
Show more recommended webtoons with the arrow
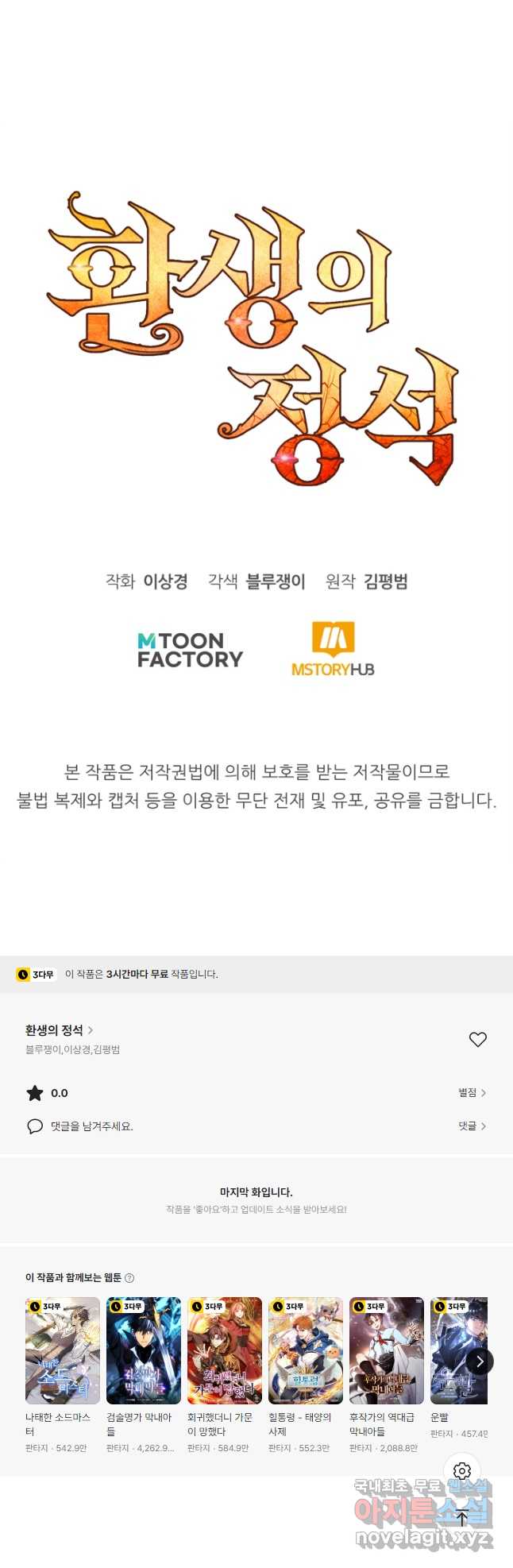click(x=480, y=1361)
